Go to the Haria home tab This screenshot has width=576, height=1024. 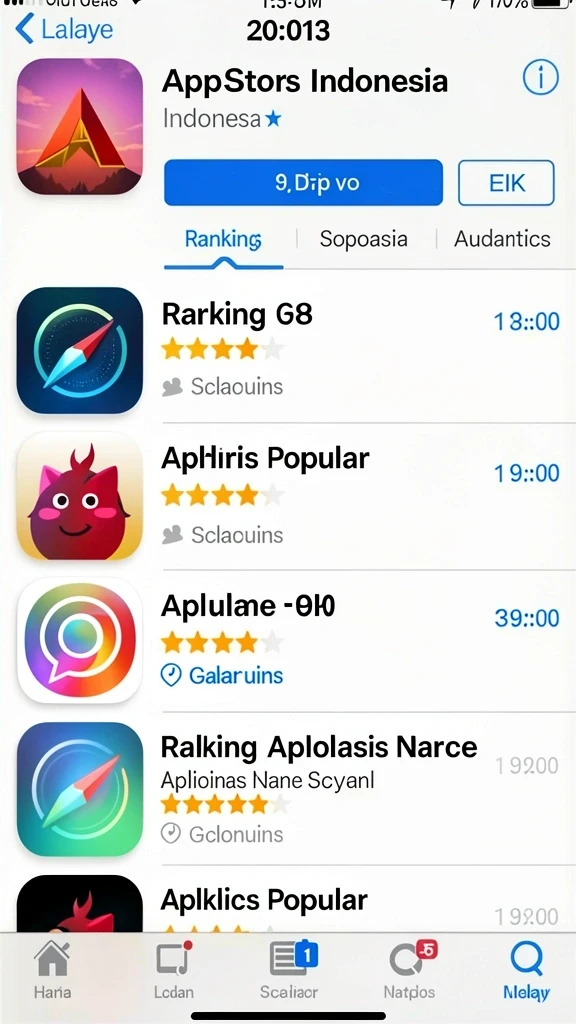(x=52, y=970)
